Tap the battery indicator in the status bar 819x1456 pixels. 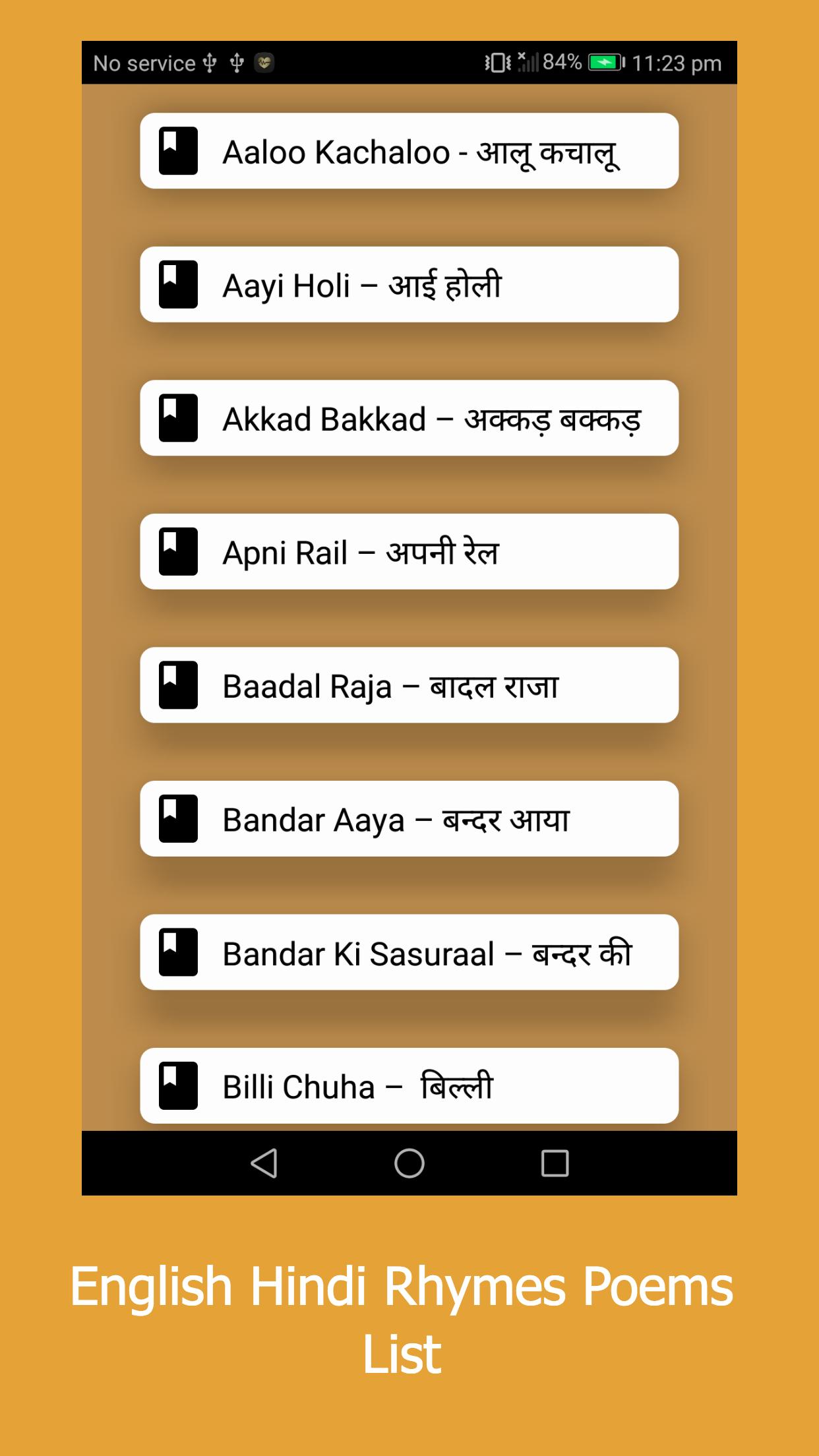[604, 63]
